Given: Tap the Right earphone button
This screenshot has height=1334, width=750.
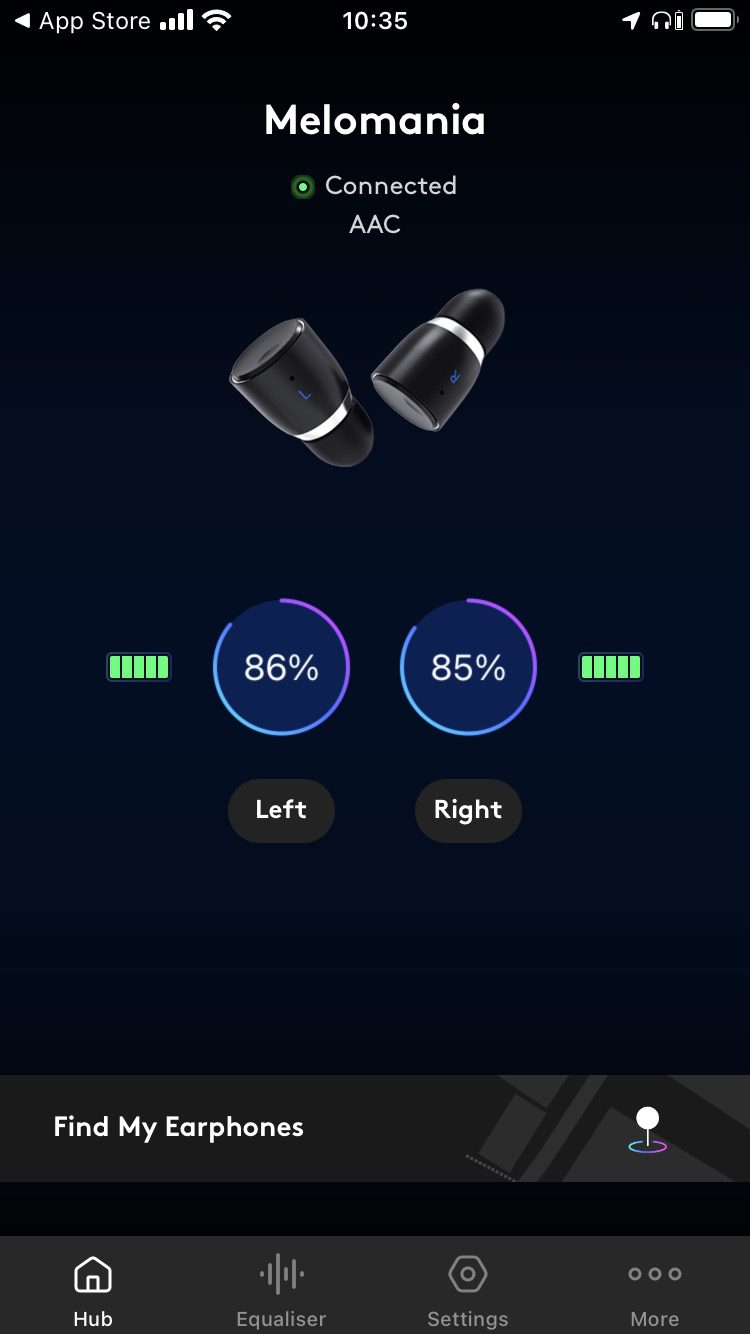Looking at the screenshot, I should [x=468, y=810].
